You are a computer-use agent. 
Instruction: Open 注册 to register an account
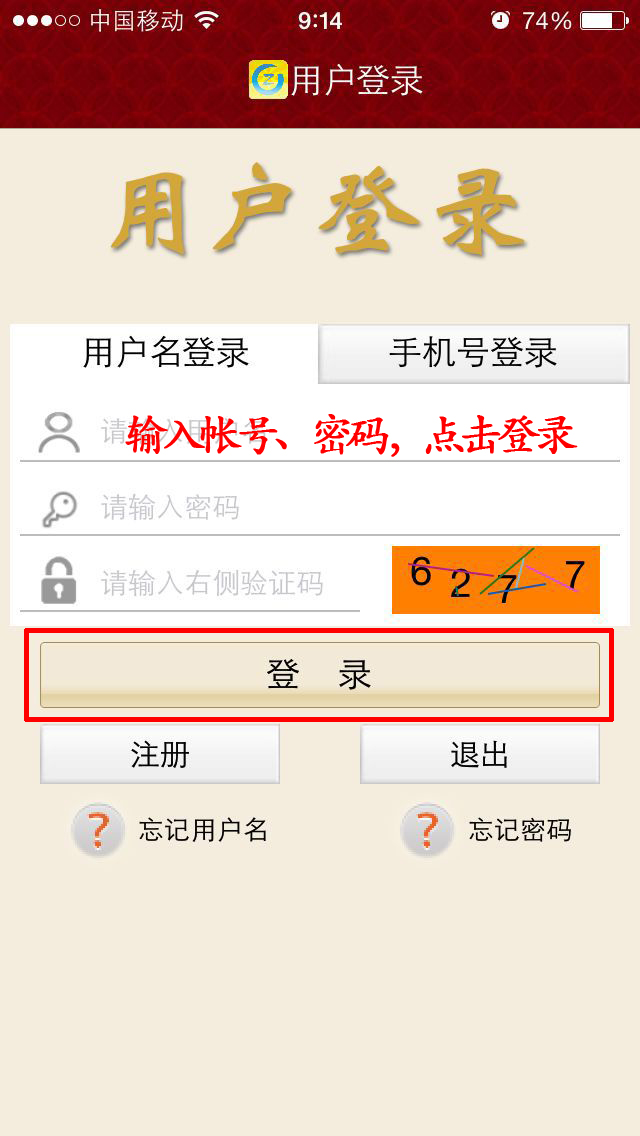pyautogui.click(x=160, y=754)
